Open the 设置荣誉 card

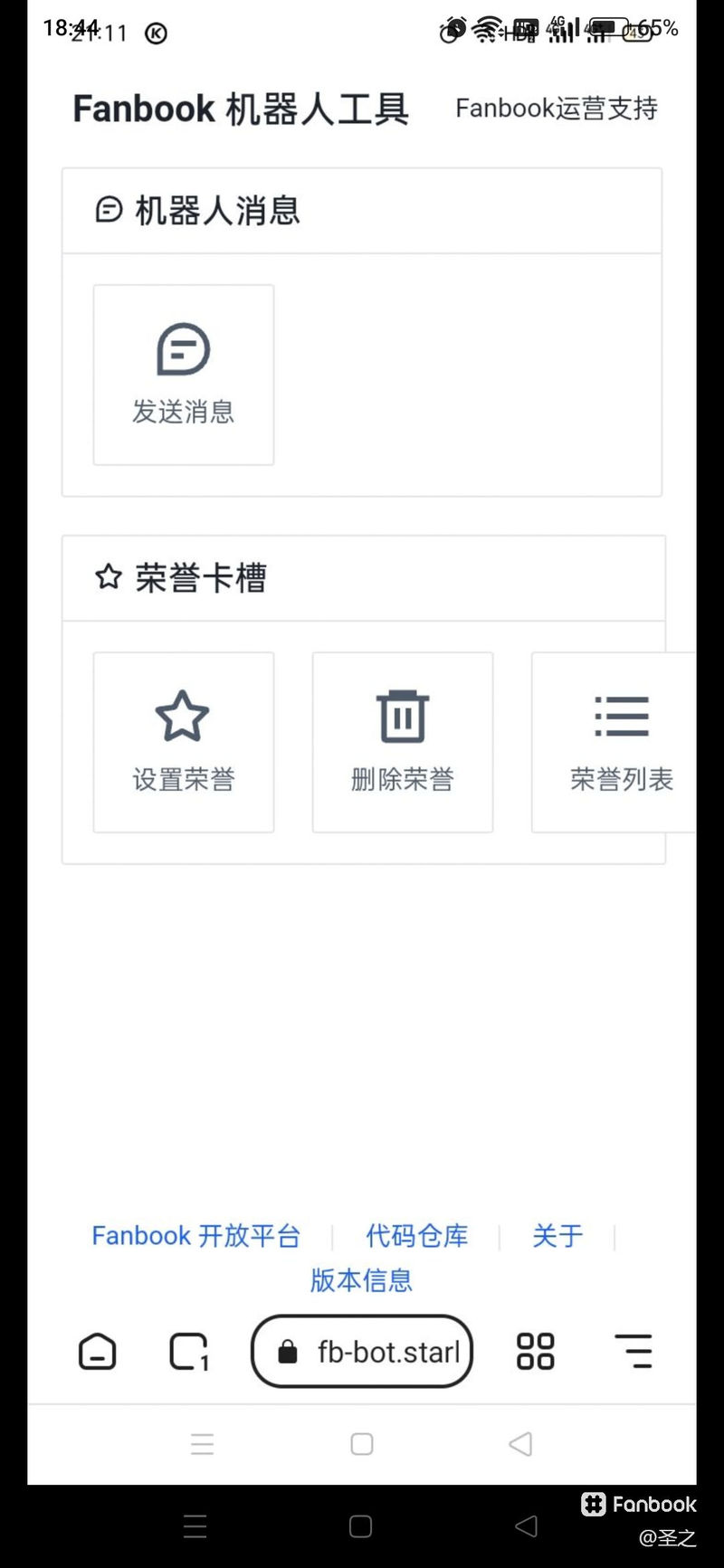coord(184,742)
